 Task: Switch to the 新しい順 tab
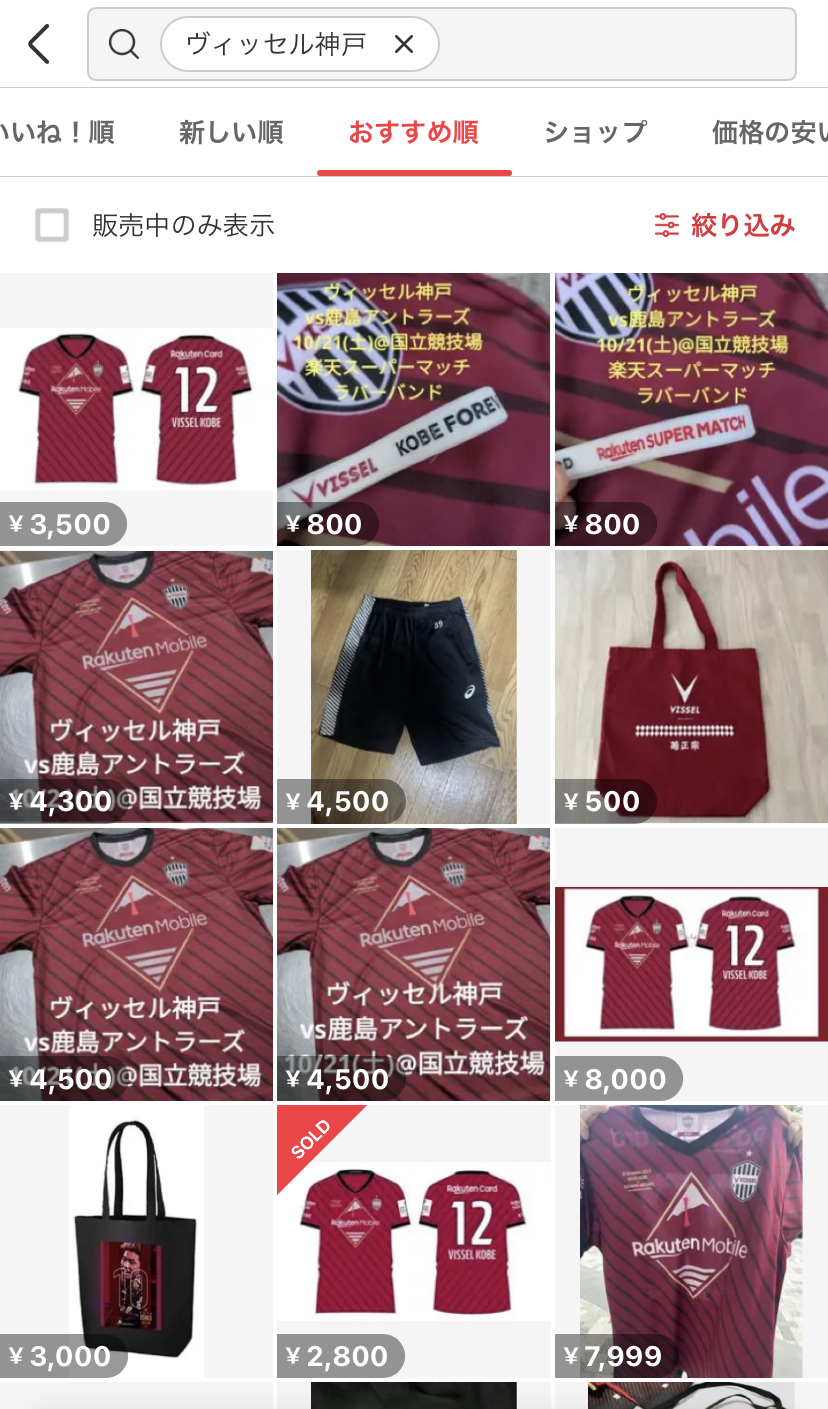click(231, 132)
